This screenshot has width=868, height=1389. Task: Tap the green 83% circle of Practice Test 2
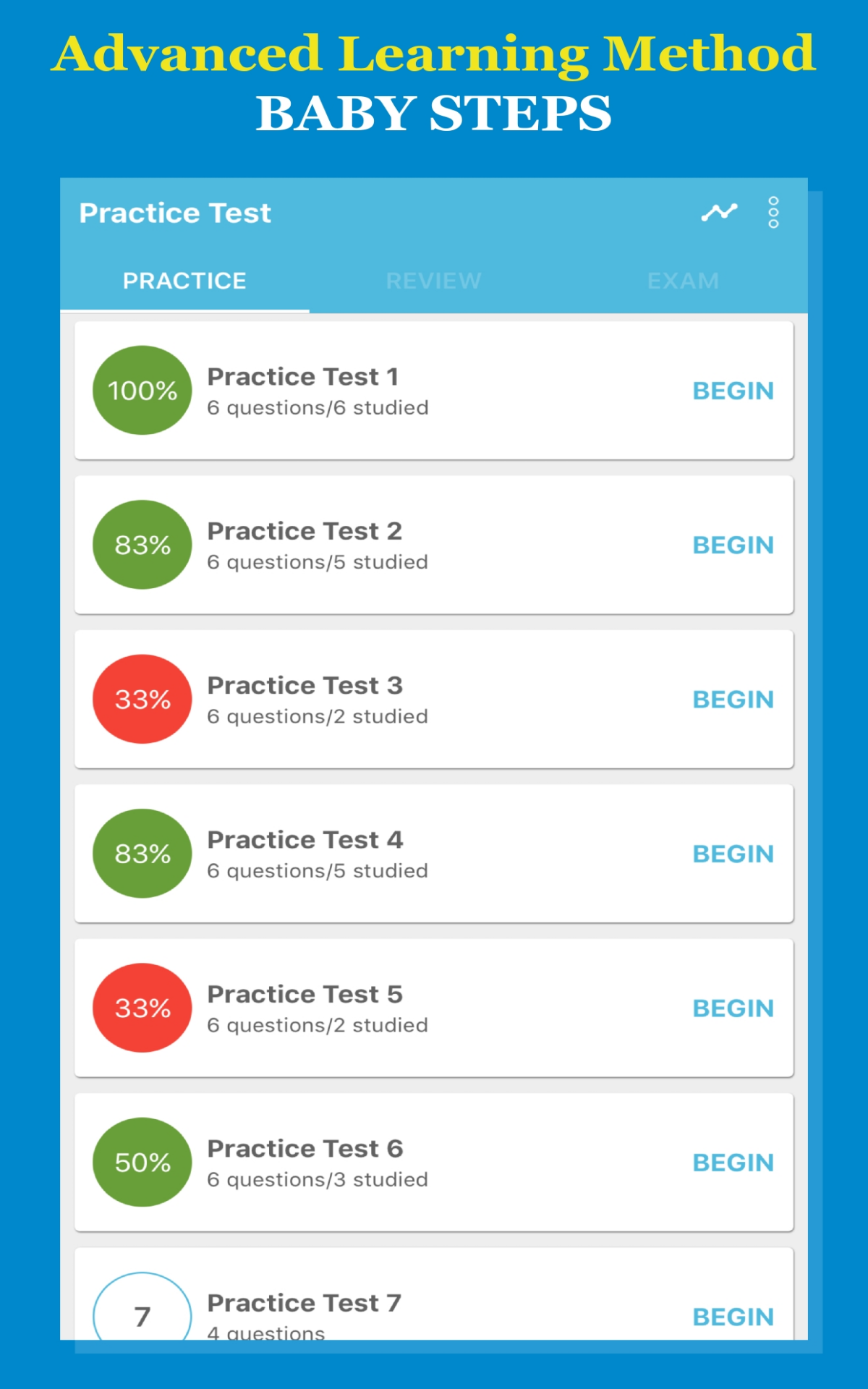[x=142, y=545]
